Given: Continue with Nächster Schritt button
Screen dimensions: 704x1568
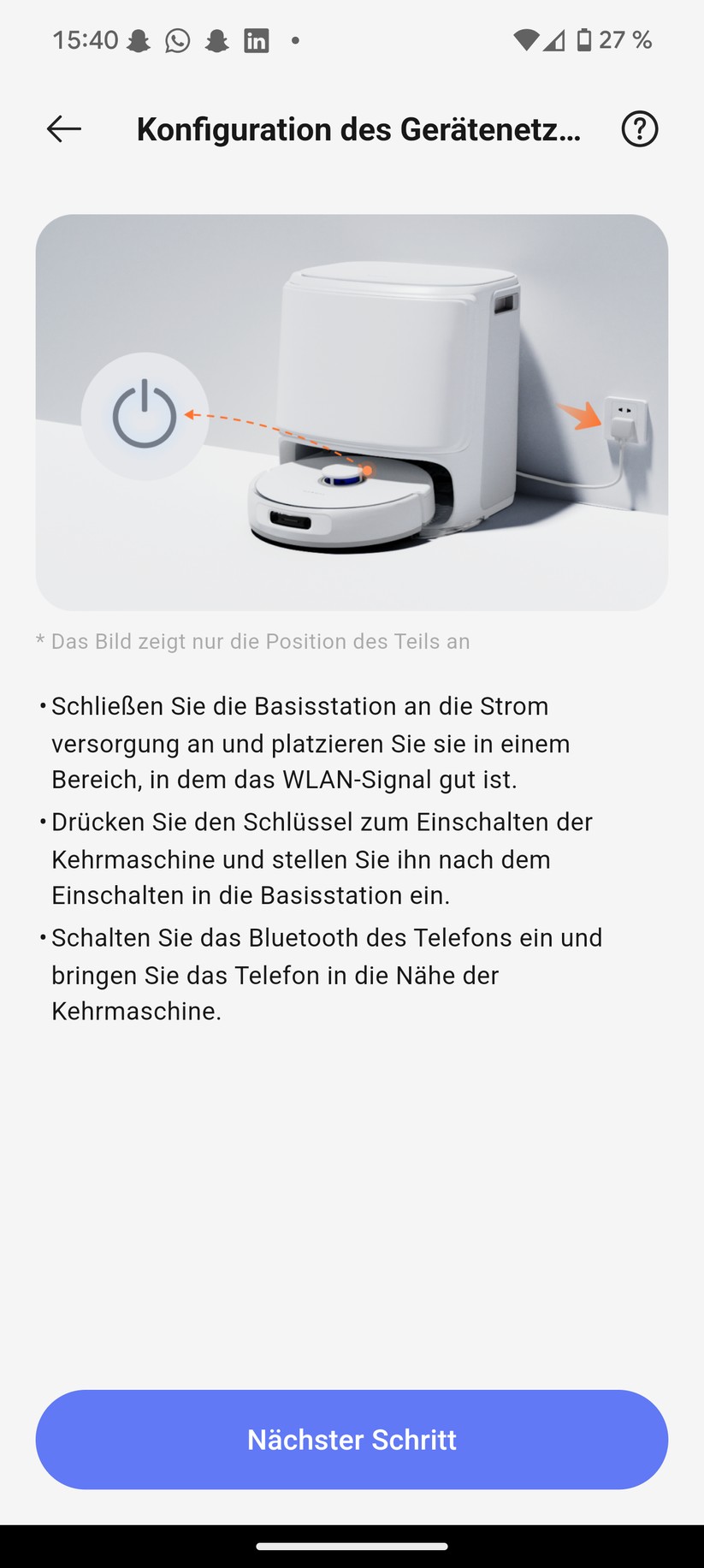Looking at the screenshot, I should pyautogui.click(x=352, y=1439).
